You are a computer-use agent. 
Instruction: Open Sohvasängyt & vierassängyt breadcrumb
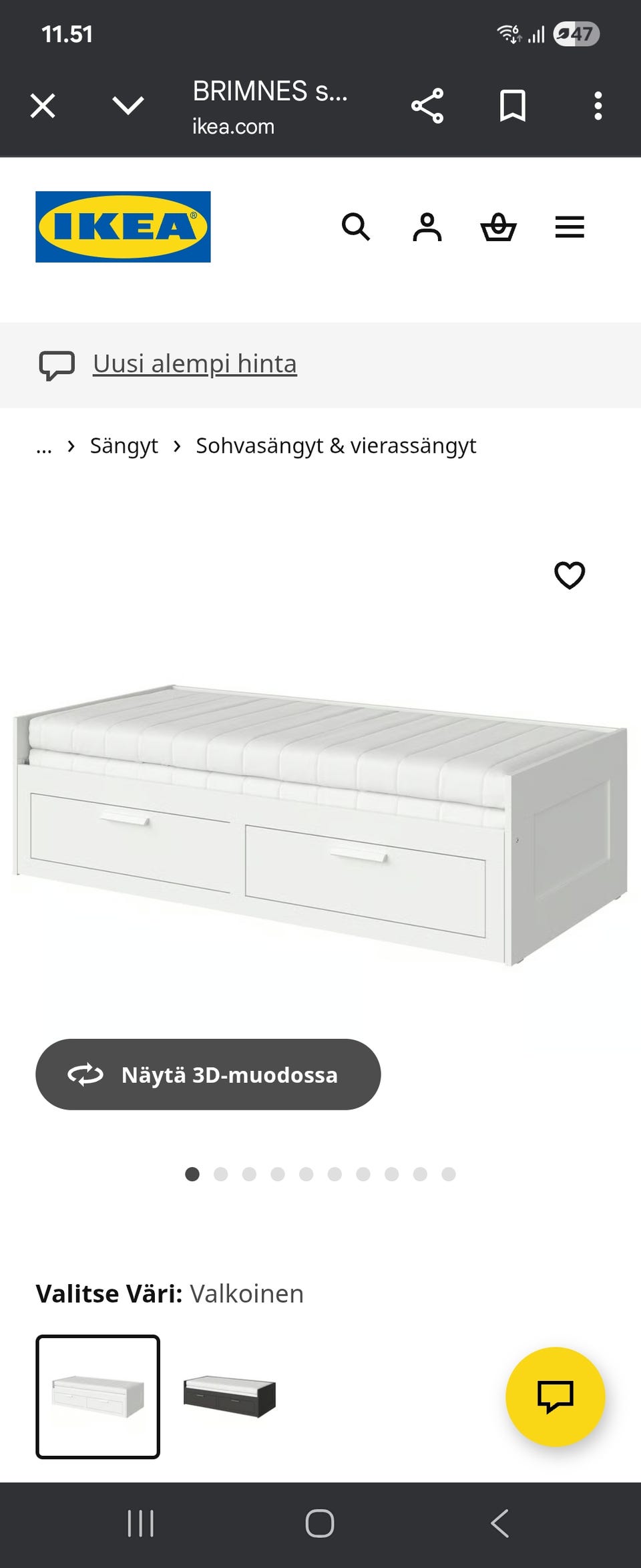tap(335, 446)
